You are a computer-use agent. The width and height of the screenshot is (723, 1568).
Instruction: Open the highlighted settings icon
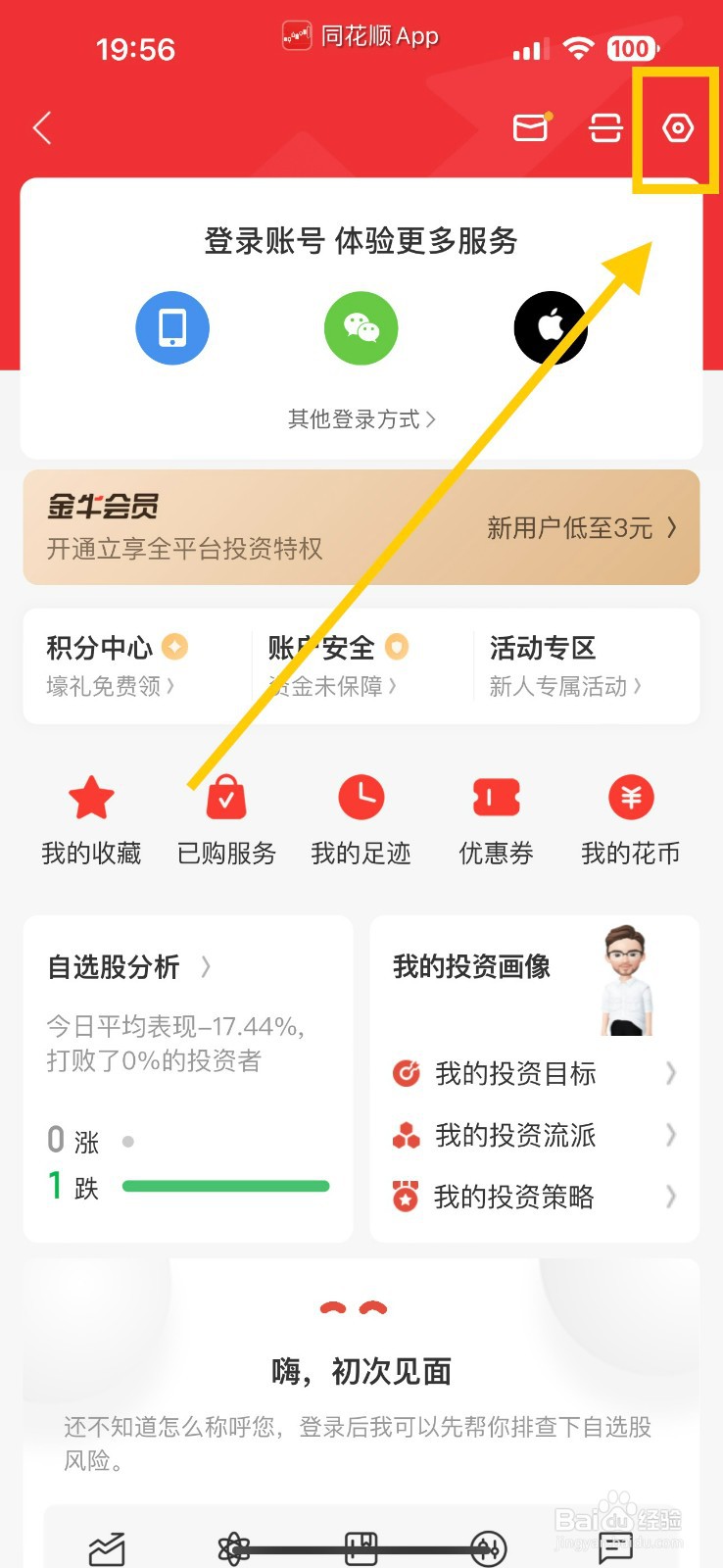click(x=680, y=127)
